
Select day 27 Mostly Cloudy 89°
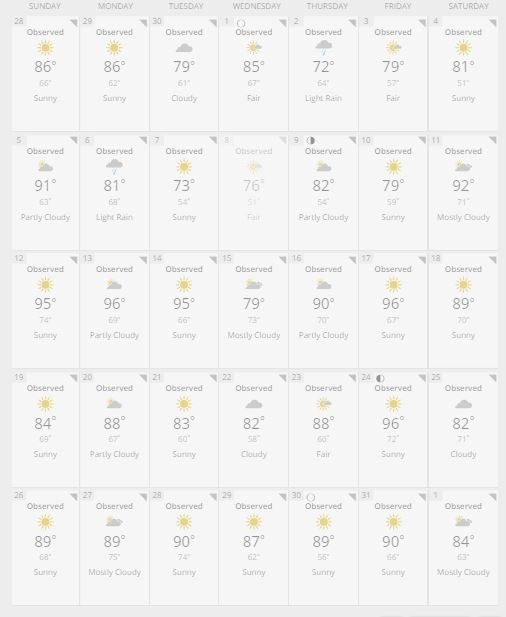(114, 548)
